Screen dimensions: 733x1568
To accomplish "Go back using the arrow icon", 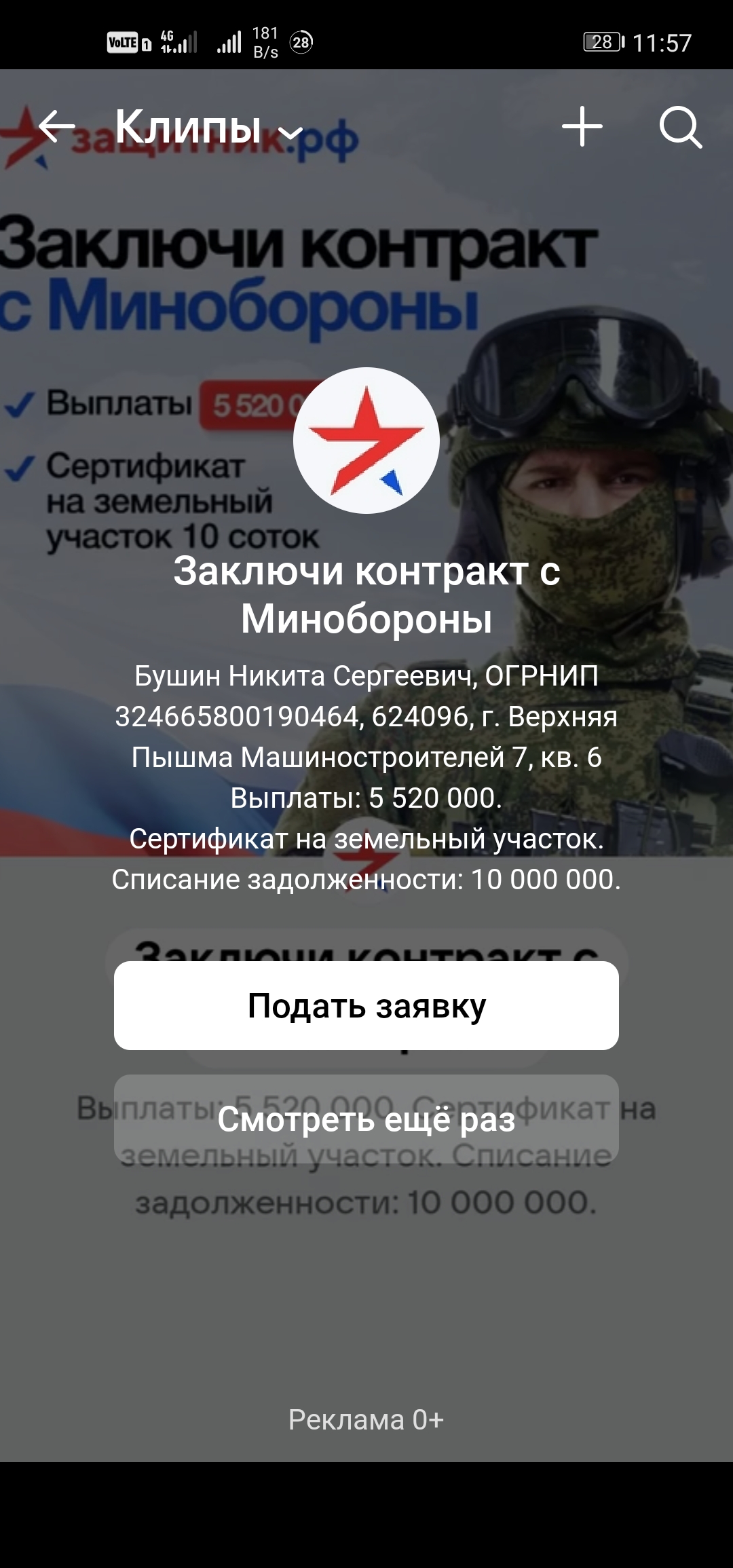I will (57, 126).
